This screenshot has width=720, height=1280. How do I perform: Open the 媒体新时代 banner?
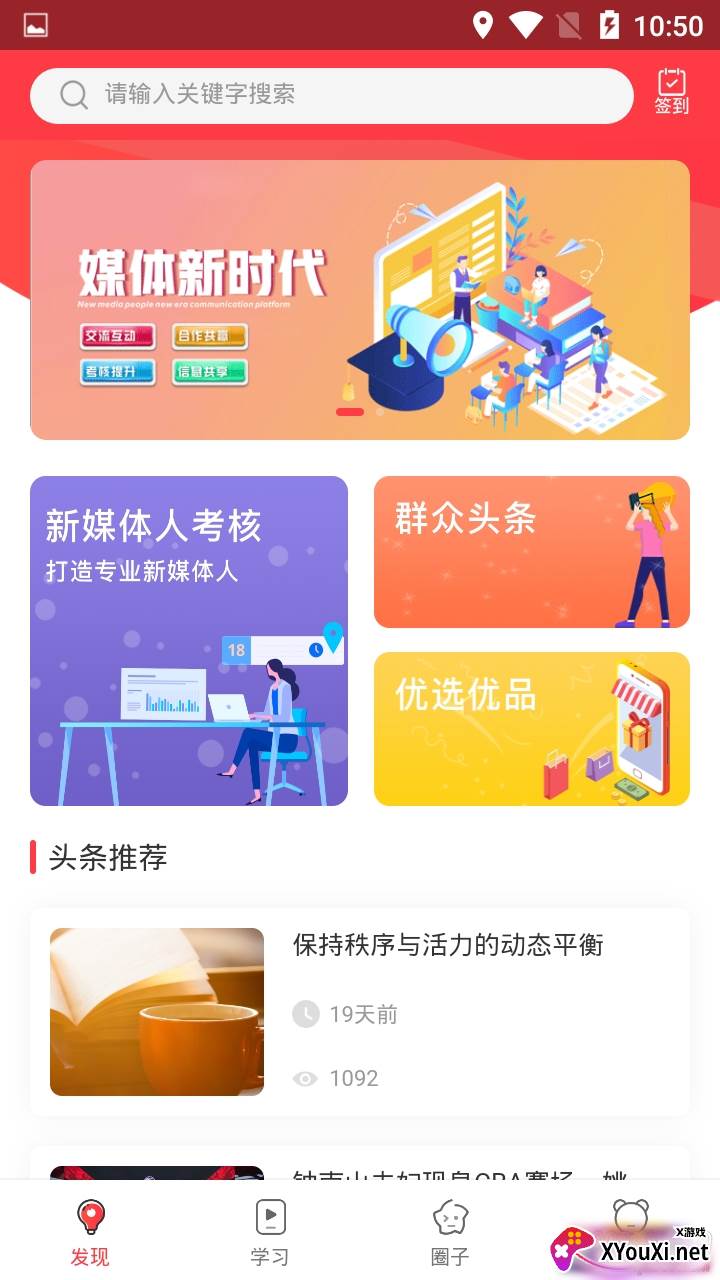[x=360, y=299]
